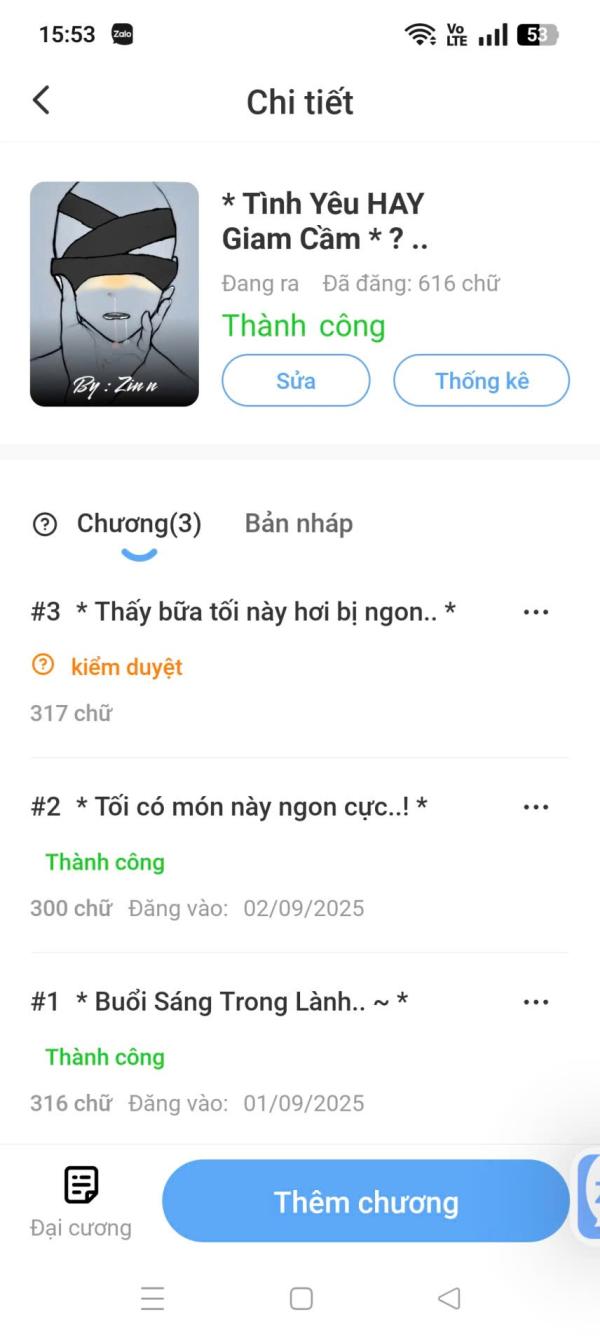The width and height of the screenshot is (600, 1340).
Task: Show the overflow menu for chapter #2
Action: [x=536, y=807]
